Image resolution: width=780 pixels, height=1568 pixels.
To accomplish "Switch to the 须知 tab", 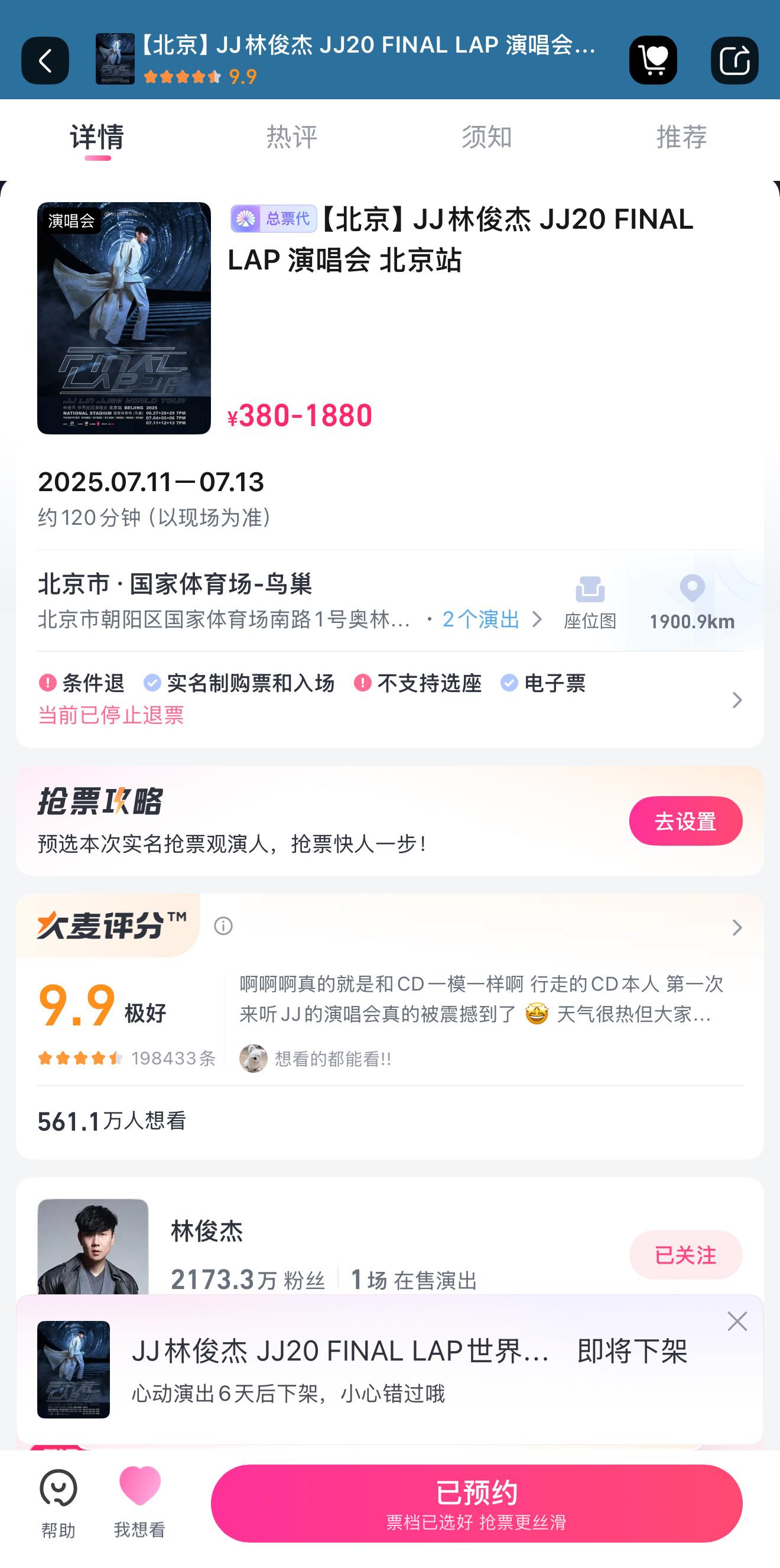I will pos(487,137).
